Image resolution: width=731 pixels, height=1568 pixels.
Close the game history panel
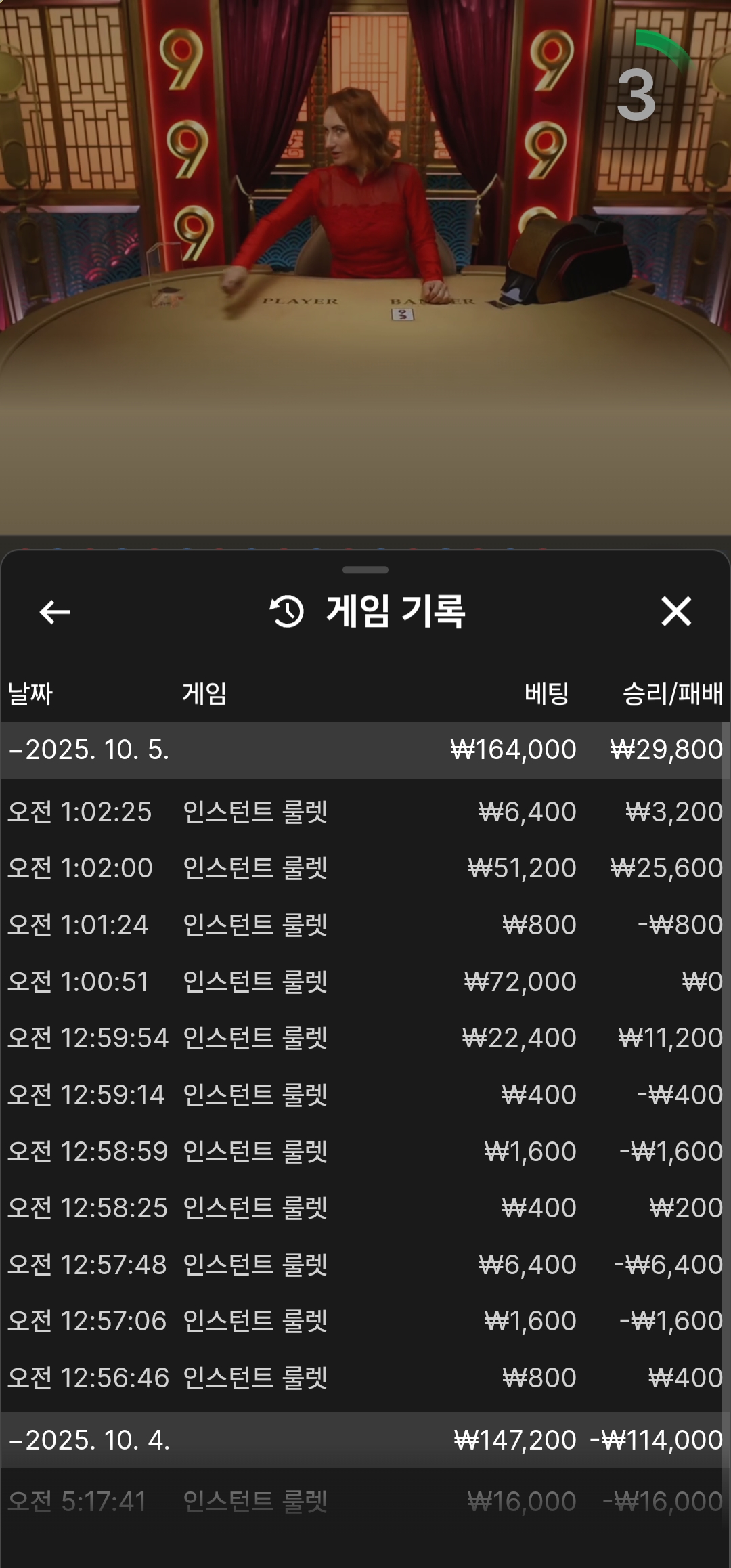tap(675, 611)
